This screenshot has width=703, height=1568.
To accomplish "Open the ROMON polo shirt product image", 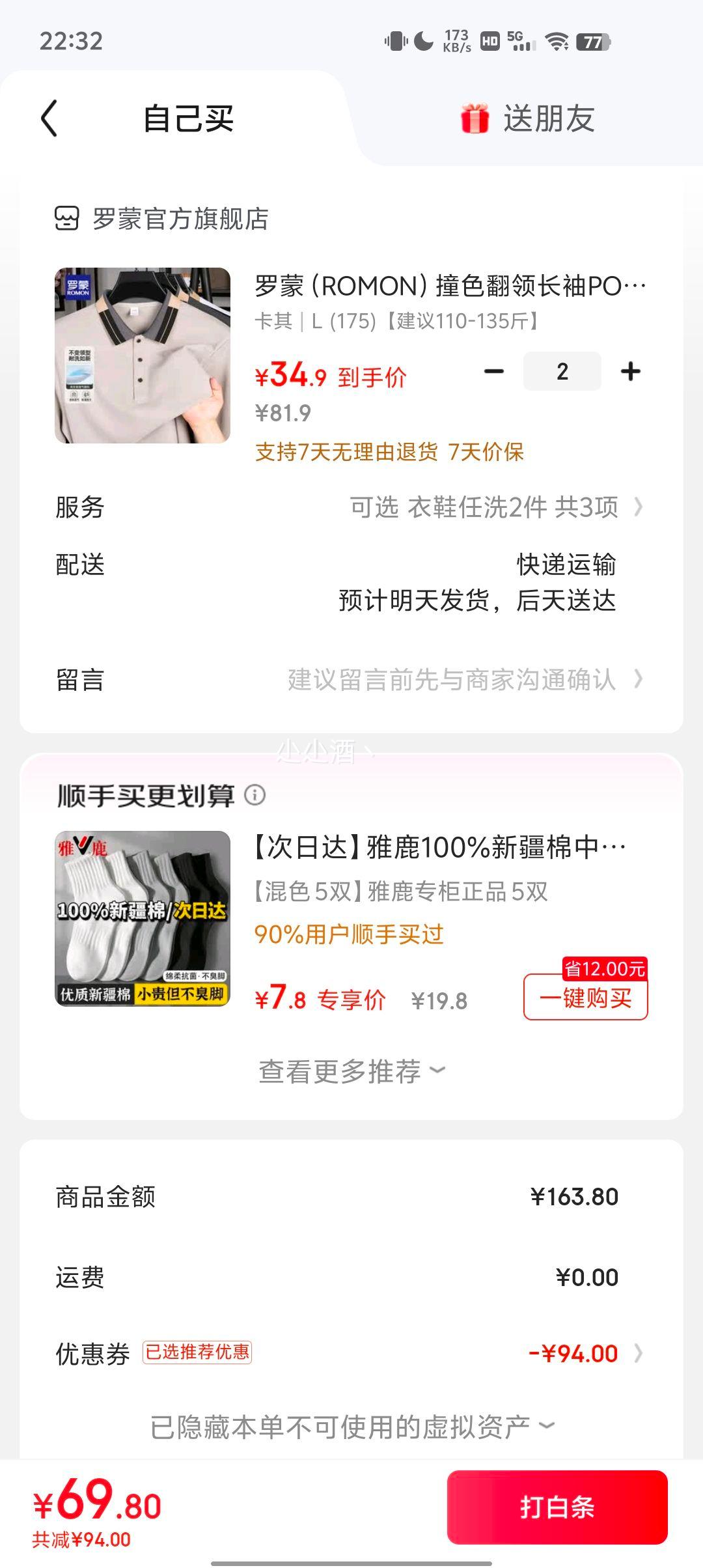I will pos(143,356).
